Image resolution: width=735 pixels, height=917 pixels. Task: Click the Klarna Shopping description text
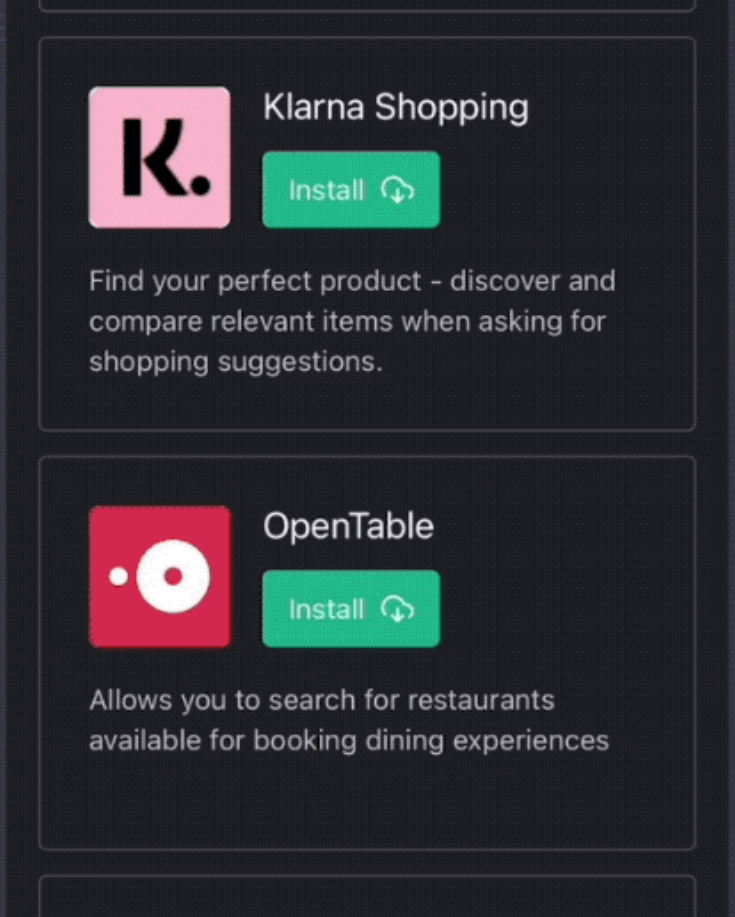click(x=352, y=320)
